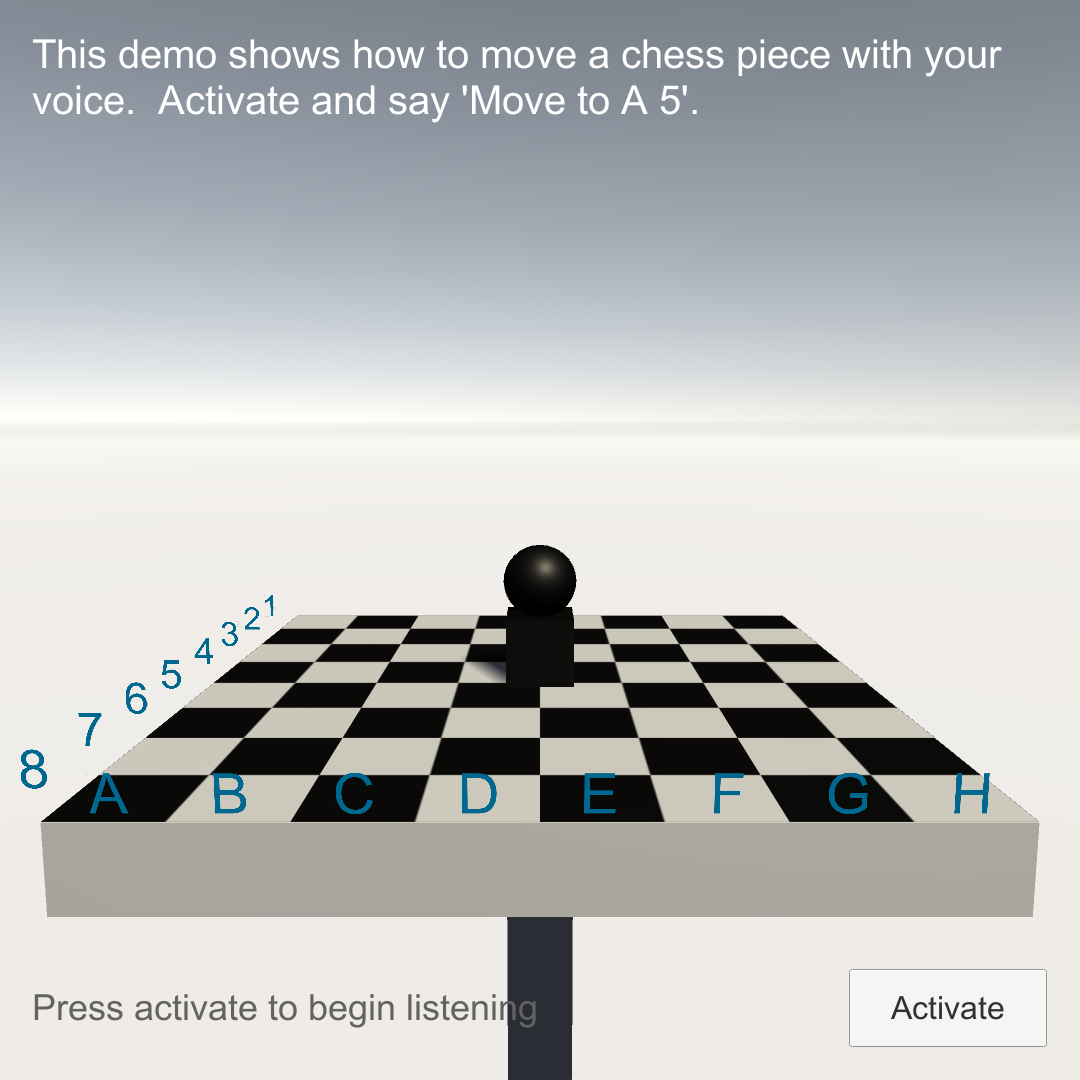Tap the Activate button to begin listening
This screenshot has height=1080, width=1080.
pyautogui.click(x=947, y=1007)
